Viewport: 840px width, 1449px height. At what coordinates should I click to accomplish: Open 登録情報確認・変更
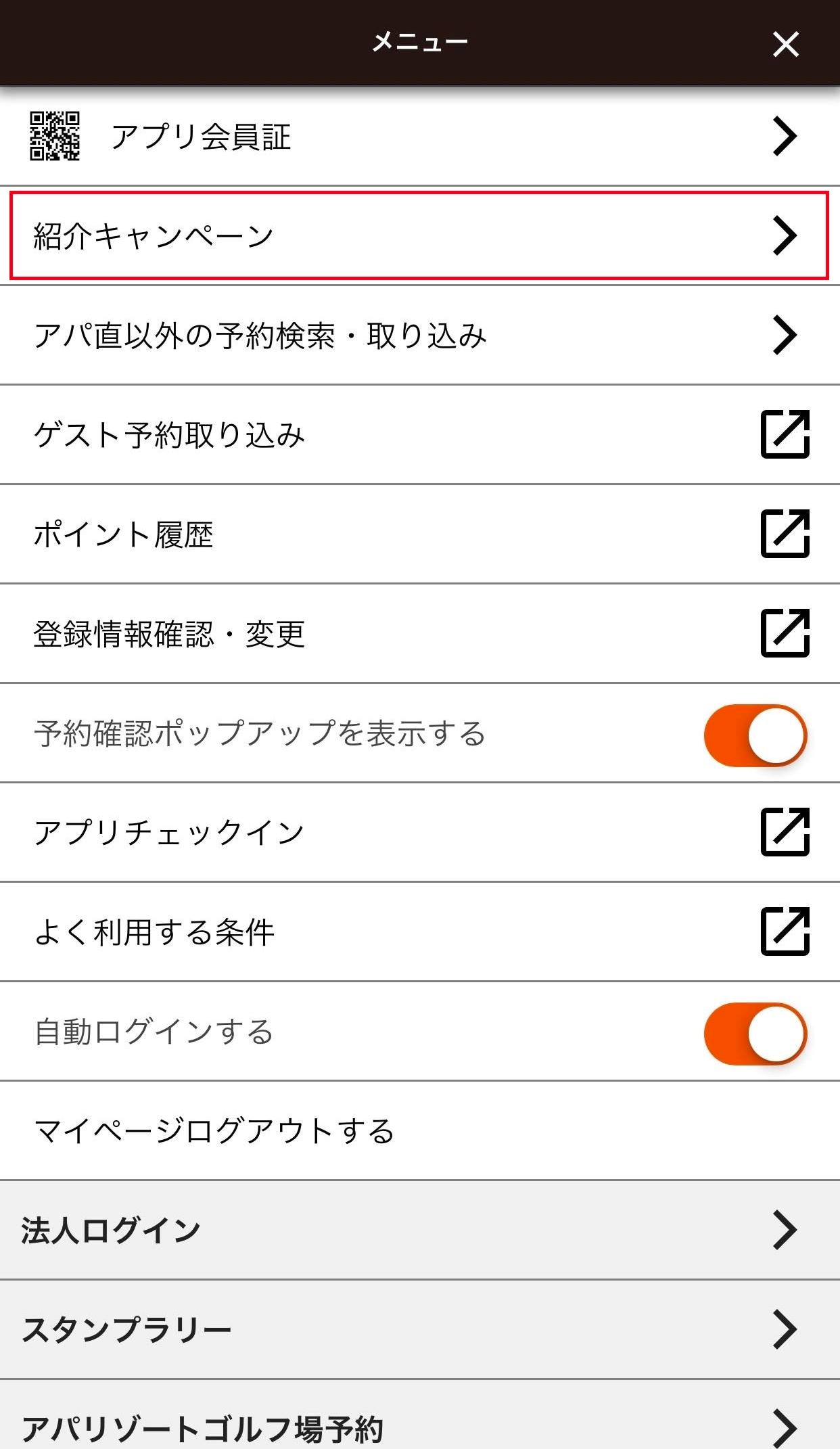[x=420, y=633]
